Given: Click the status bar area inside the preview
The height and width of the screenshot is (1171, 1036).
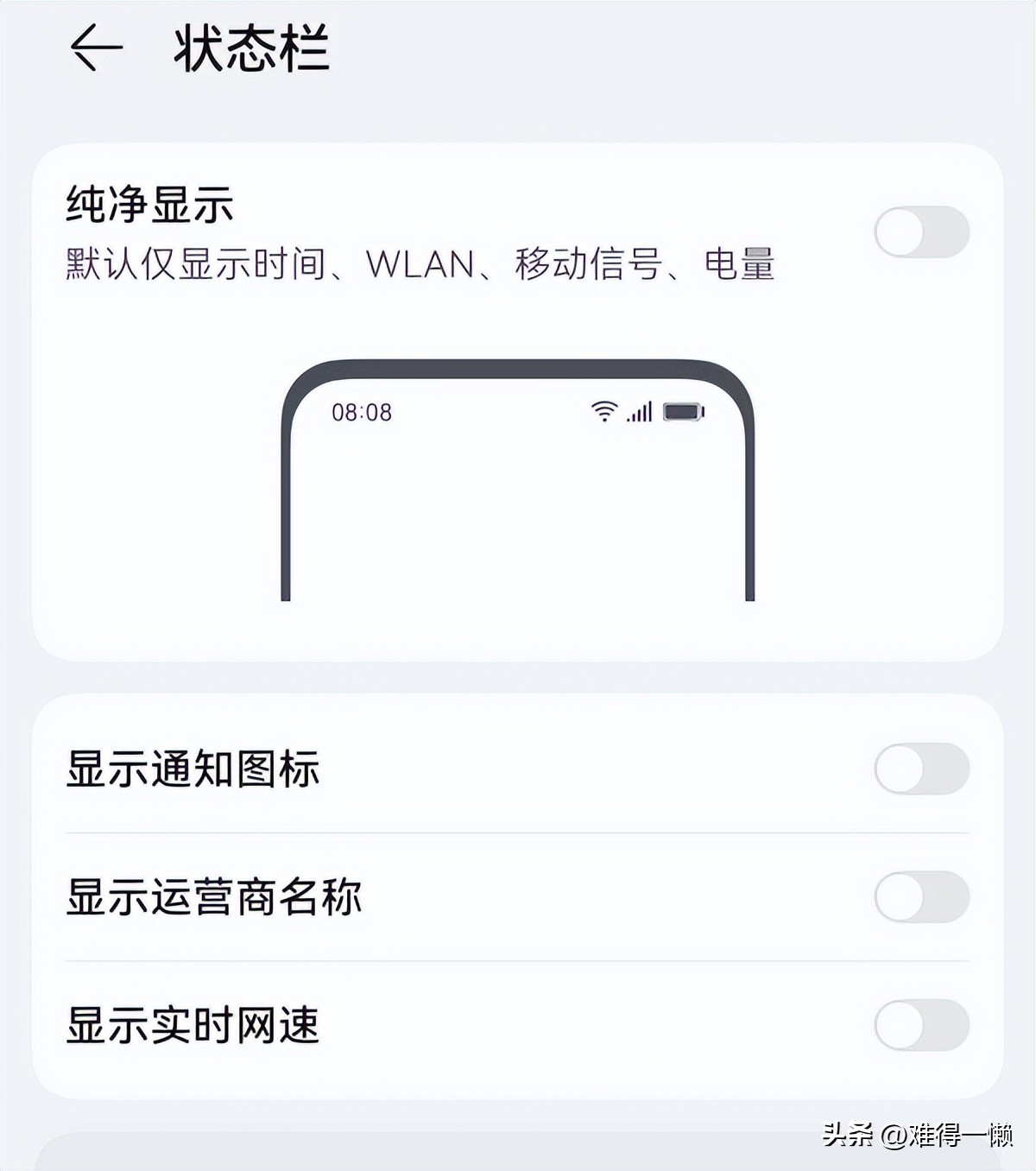Looking at the screenshot, I should pos(518,412).
